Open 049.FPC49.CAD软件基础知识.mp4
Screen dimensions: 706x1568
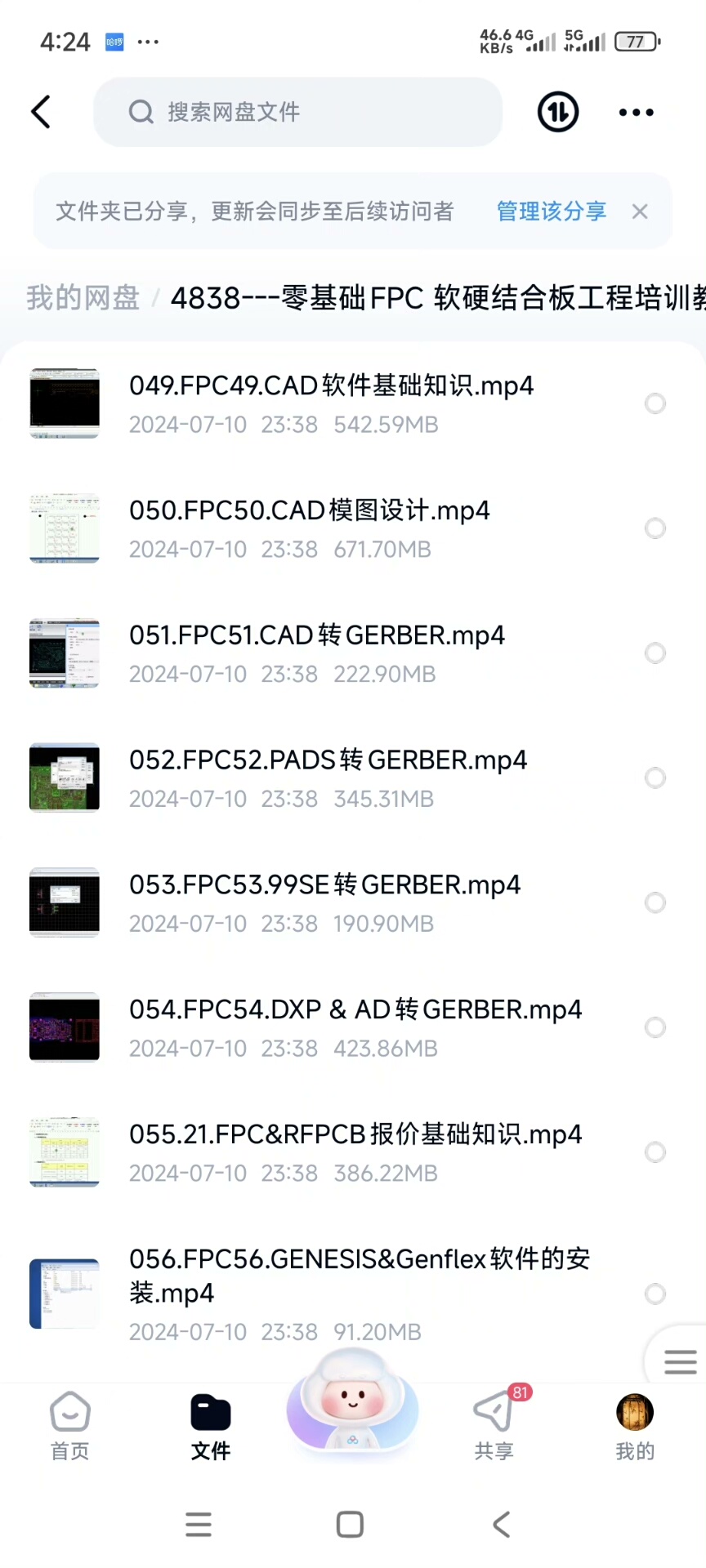(331, 403)
